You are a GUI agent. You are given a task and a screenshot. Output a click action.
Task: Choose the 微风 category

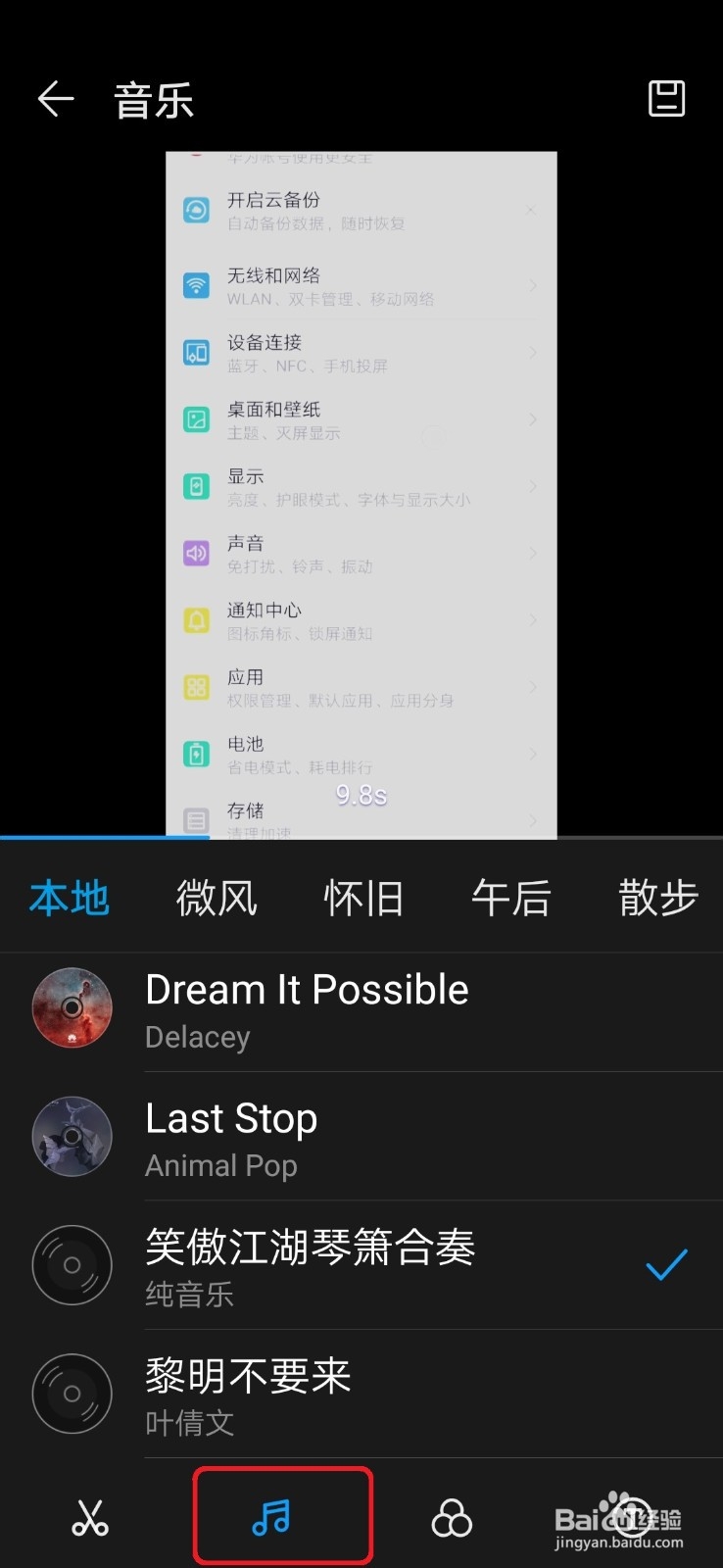217,898
